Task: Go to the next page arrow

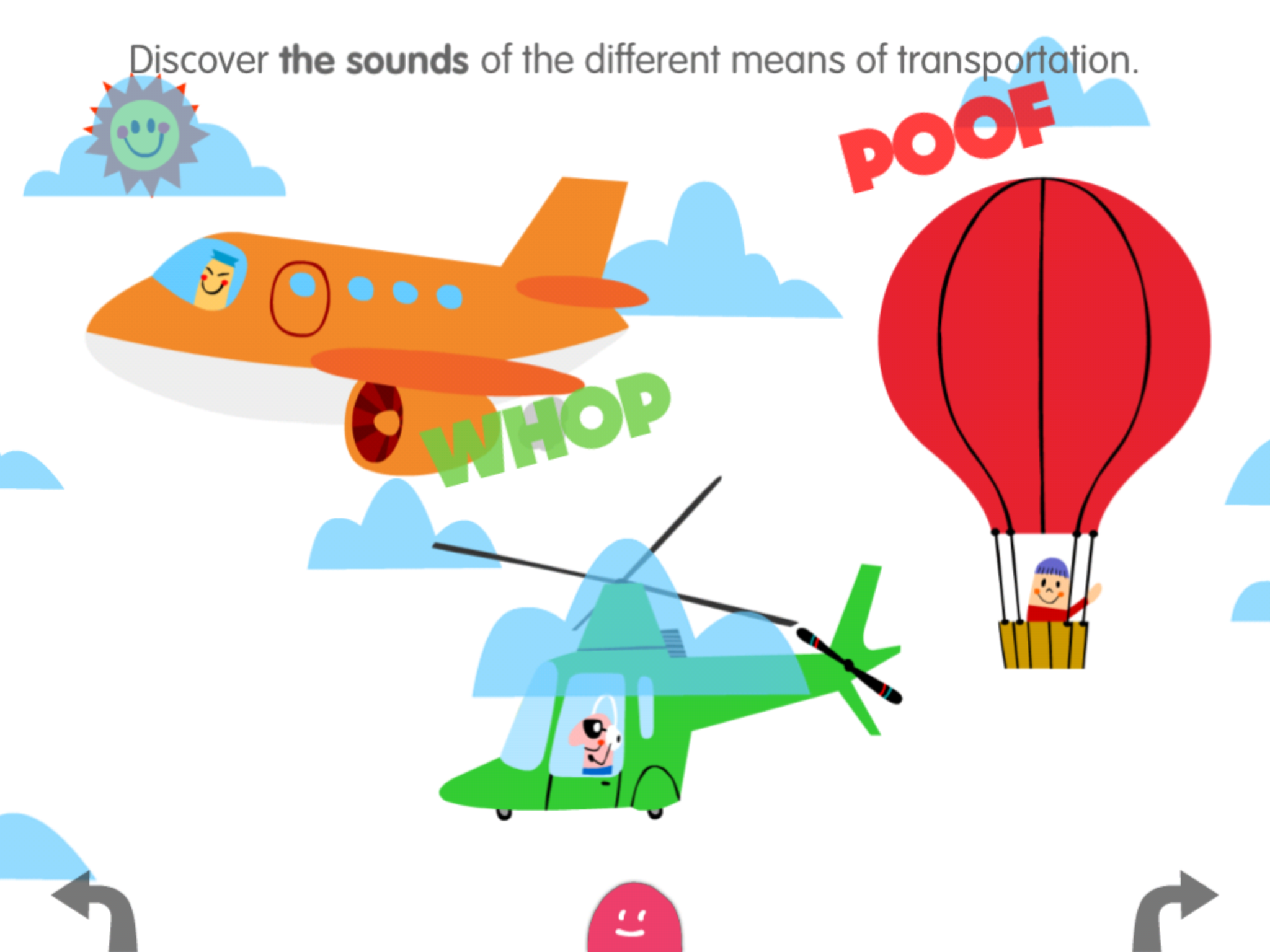Action: 1174,911
